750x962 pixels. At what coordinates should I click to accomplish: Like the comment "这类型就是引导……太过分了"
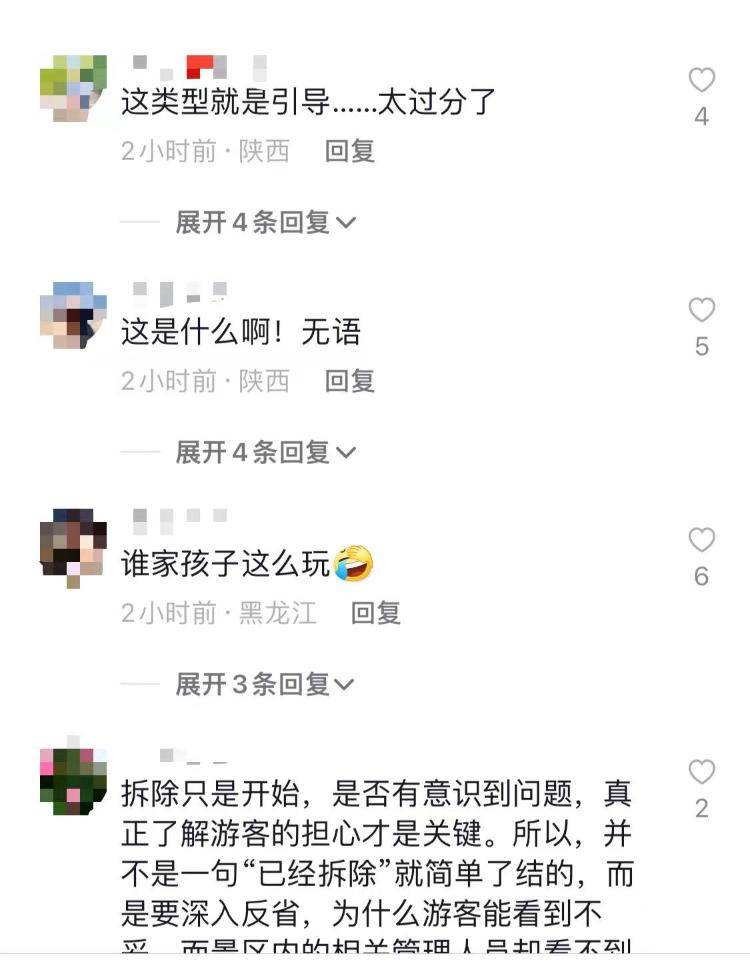[701, 81]
